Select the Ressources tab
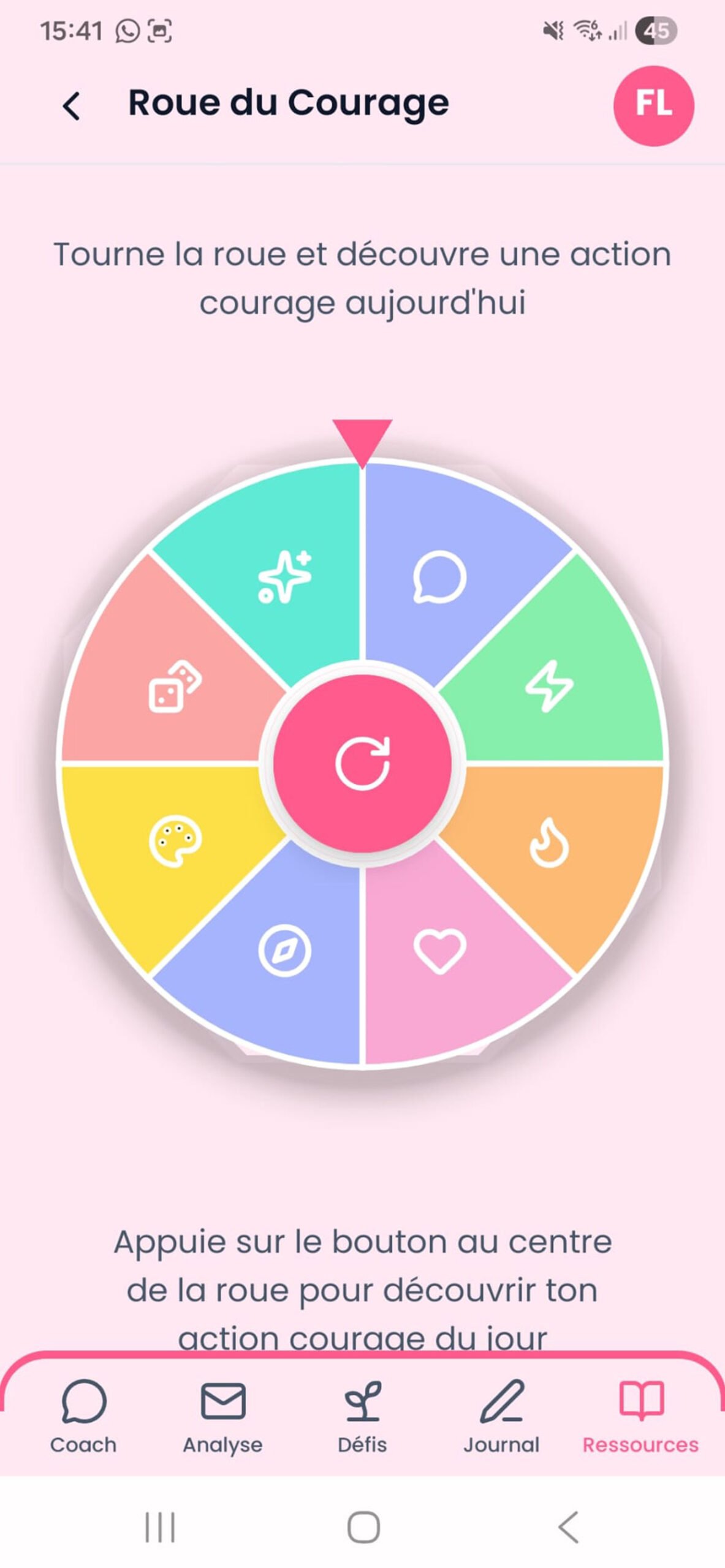The width and height of the screenshot is (725, 1568). pos(640,1417)
